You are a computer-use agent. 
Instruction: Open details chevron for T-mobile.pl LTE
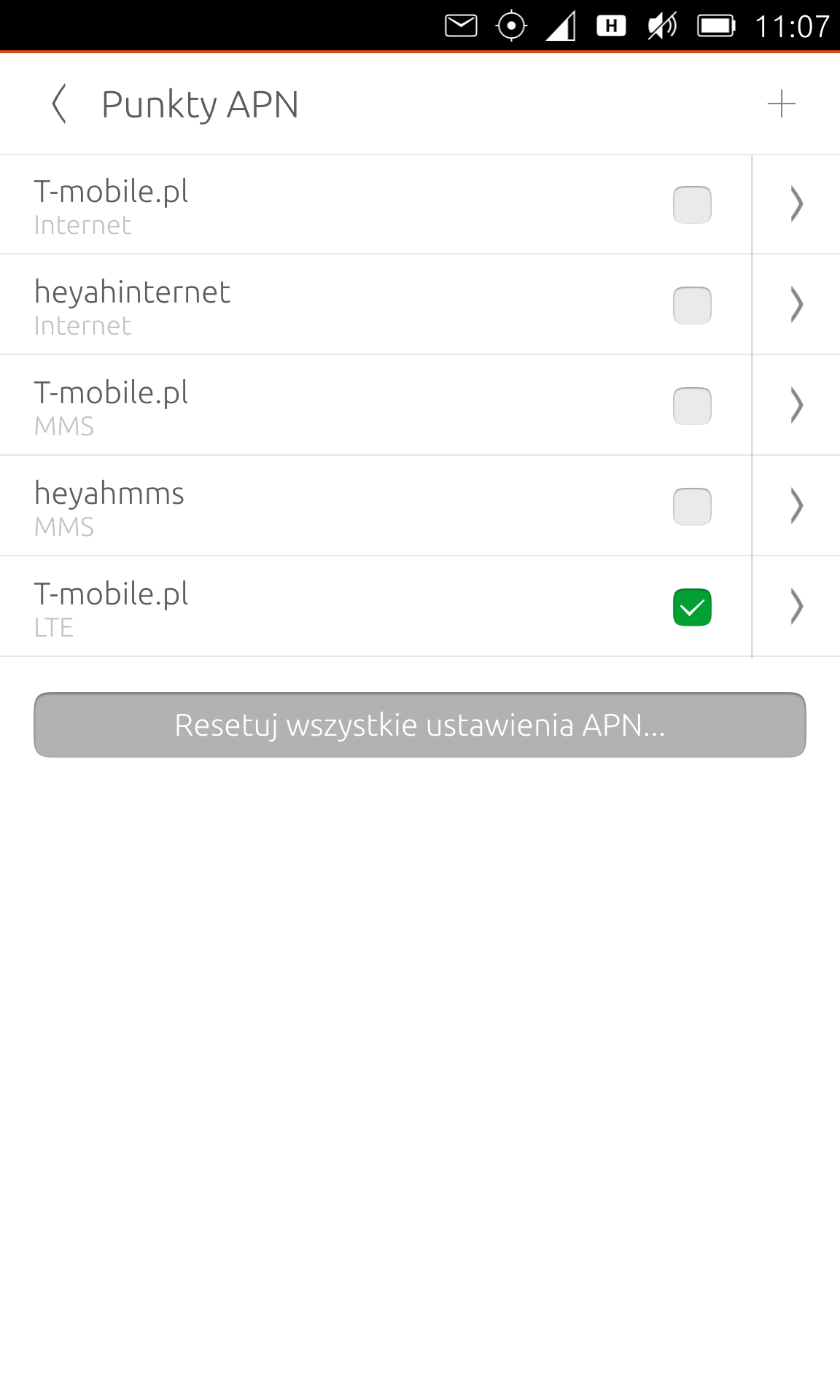(796, 607)
